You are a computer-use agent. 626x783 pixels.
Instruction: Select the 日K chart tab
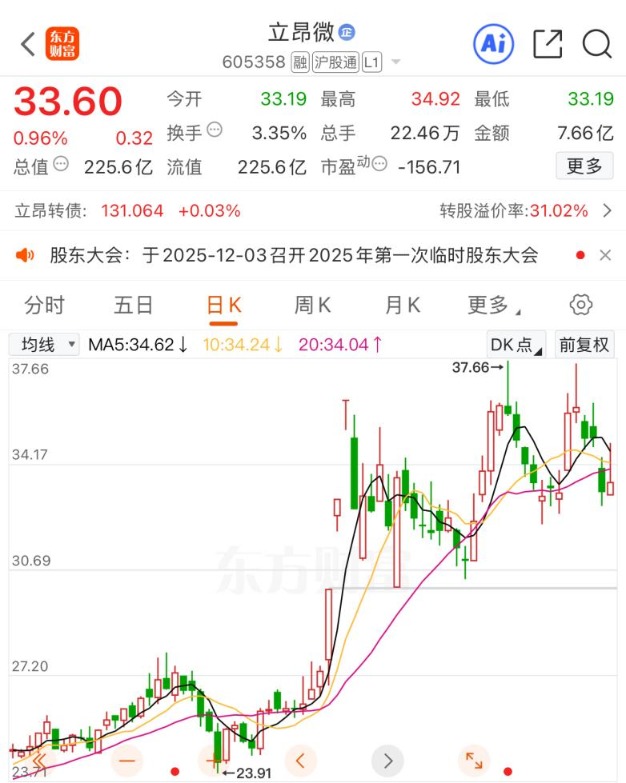224,305
